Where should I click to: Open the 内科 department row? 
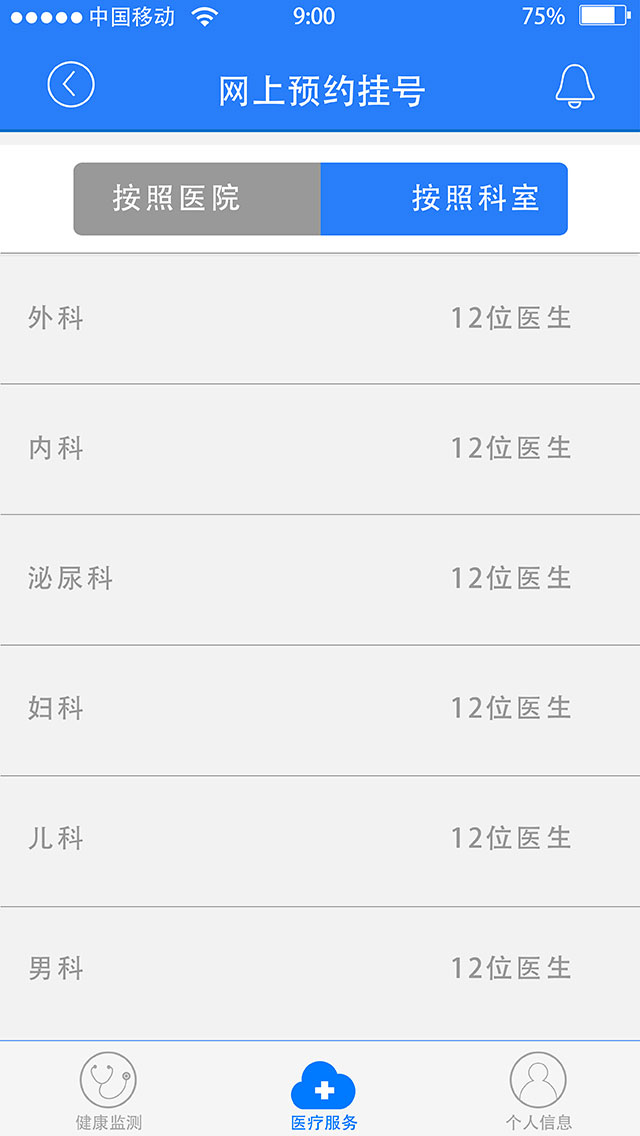(x=320, y=449)
